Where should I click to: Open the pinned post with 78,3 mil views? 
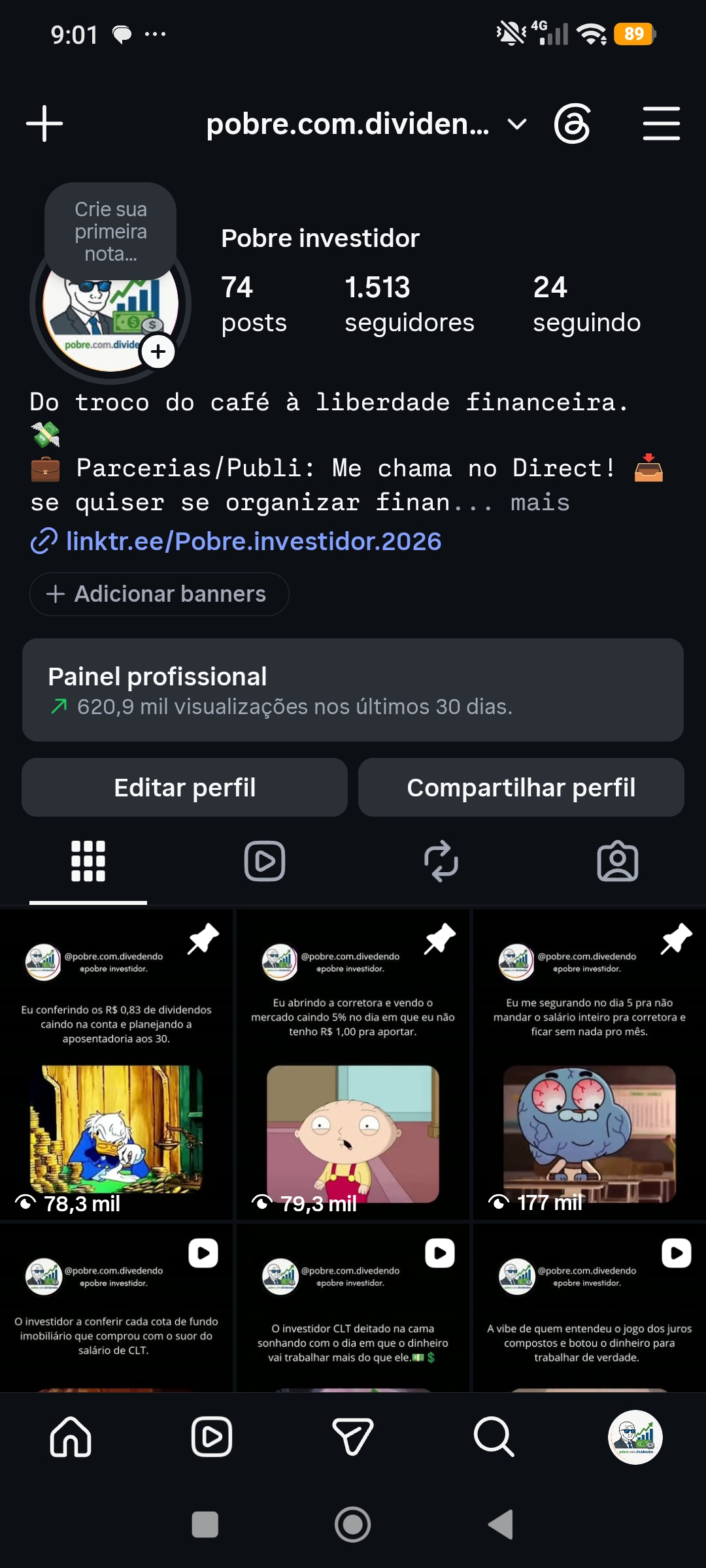coord(116,1064)
